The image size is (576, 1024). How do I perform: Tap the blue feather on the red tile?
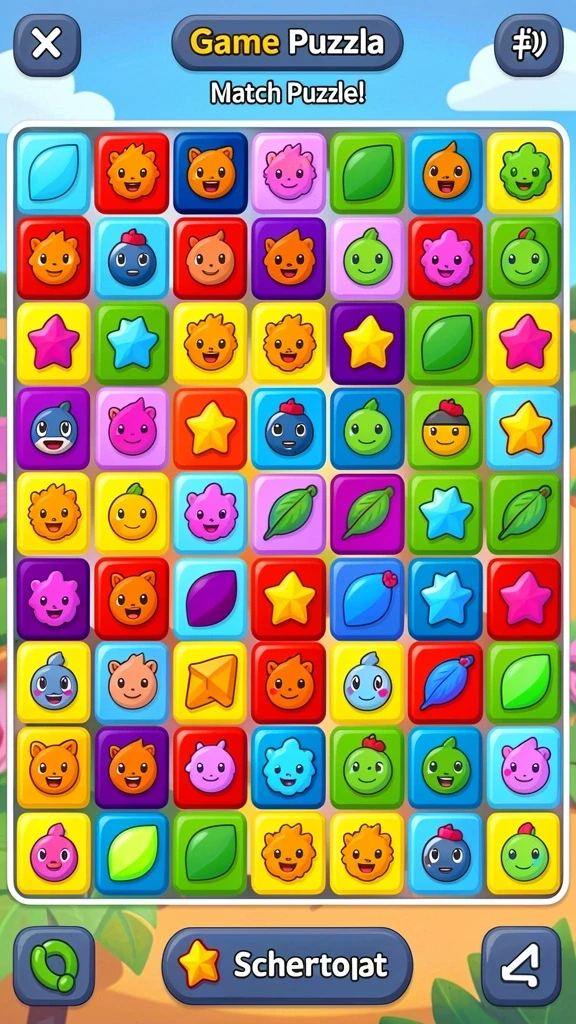445,682
